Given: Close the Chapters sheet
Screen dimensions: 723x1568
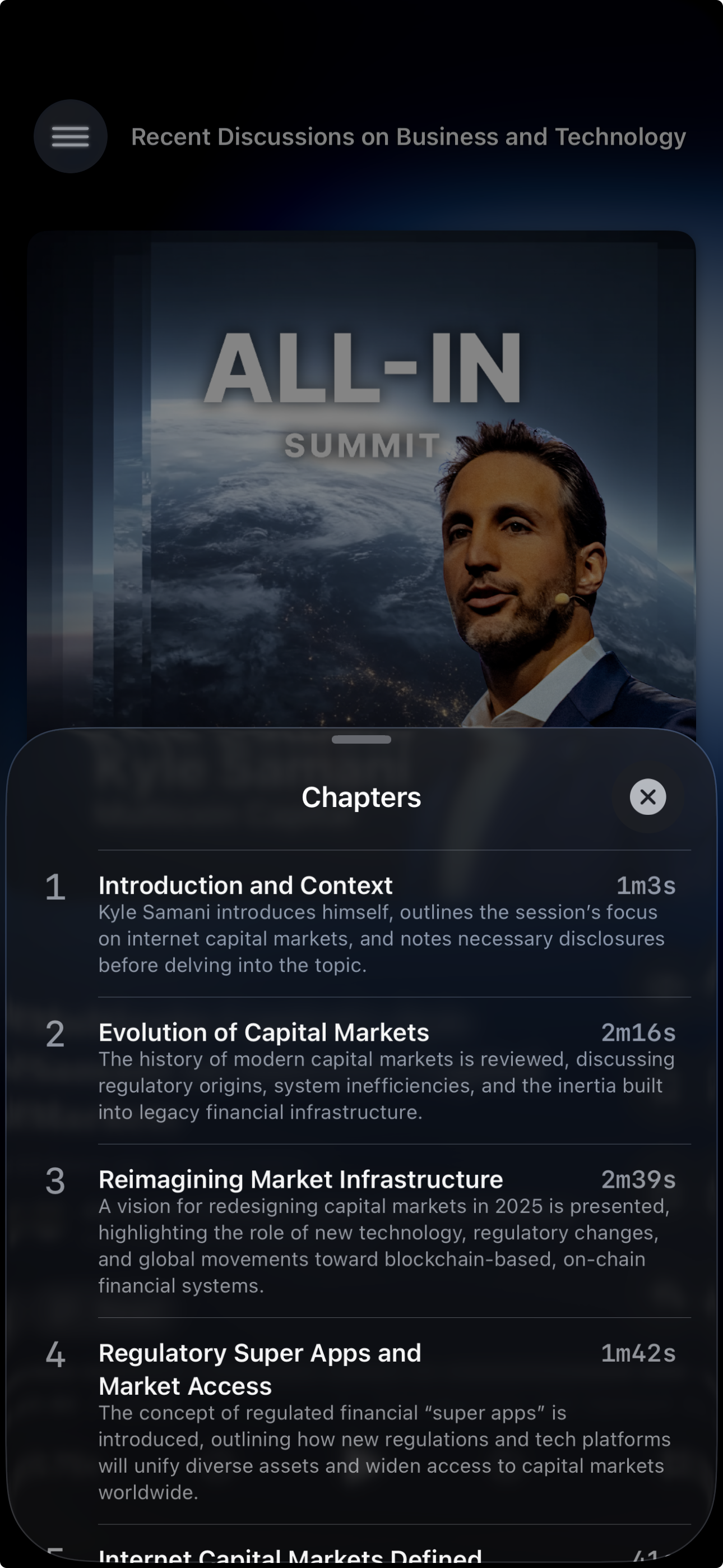Looking at the screenshot, I should pyautogui.click(x=647, y=797).
